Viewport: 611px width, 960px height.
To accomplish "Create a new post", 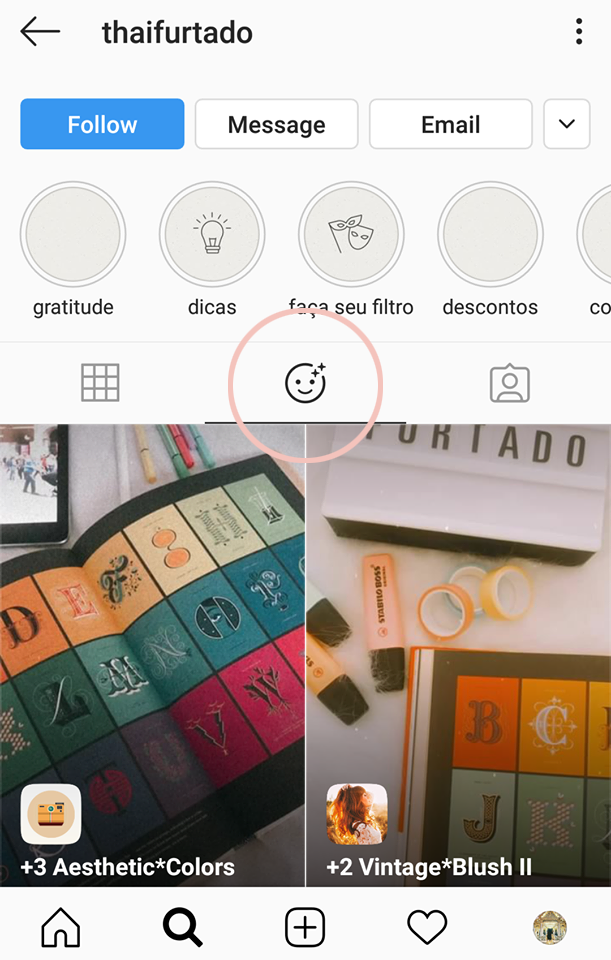I will point(305,928).
